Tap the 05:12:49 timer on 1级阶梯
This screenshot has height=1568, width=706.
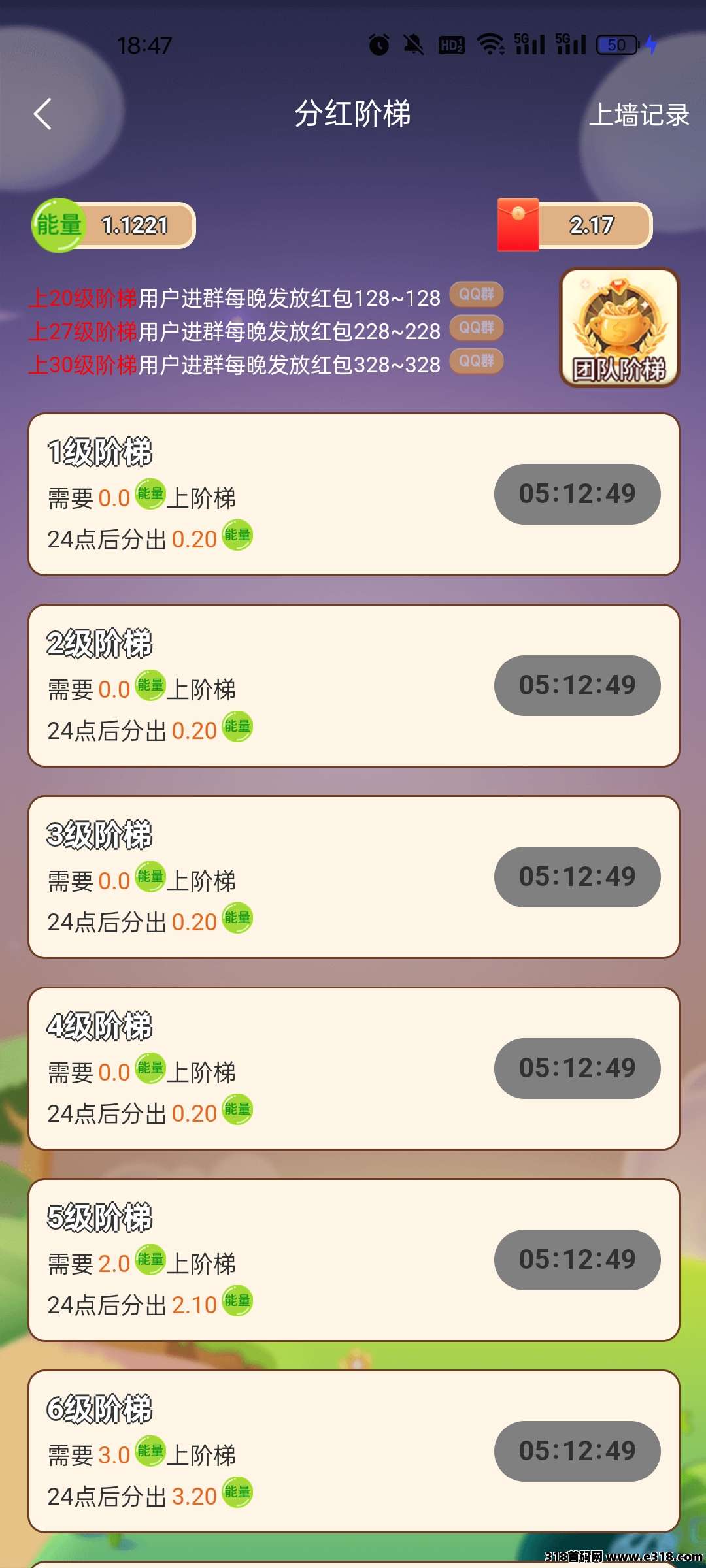pyautogui.click(x=578, y=495)
